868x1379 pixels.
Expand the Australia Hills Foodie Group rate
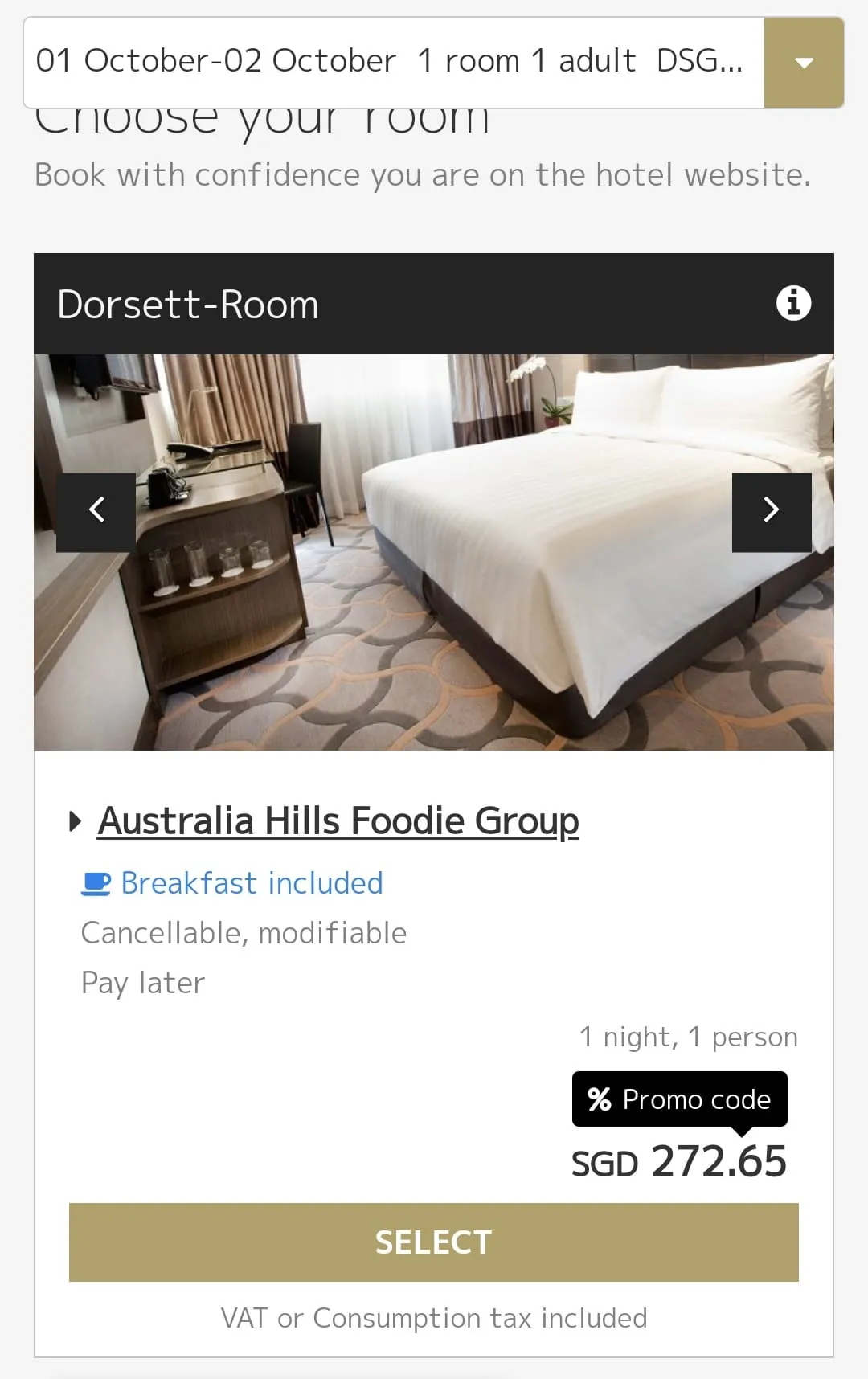point(338,820)
